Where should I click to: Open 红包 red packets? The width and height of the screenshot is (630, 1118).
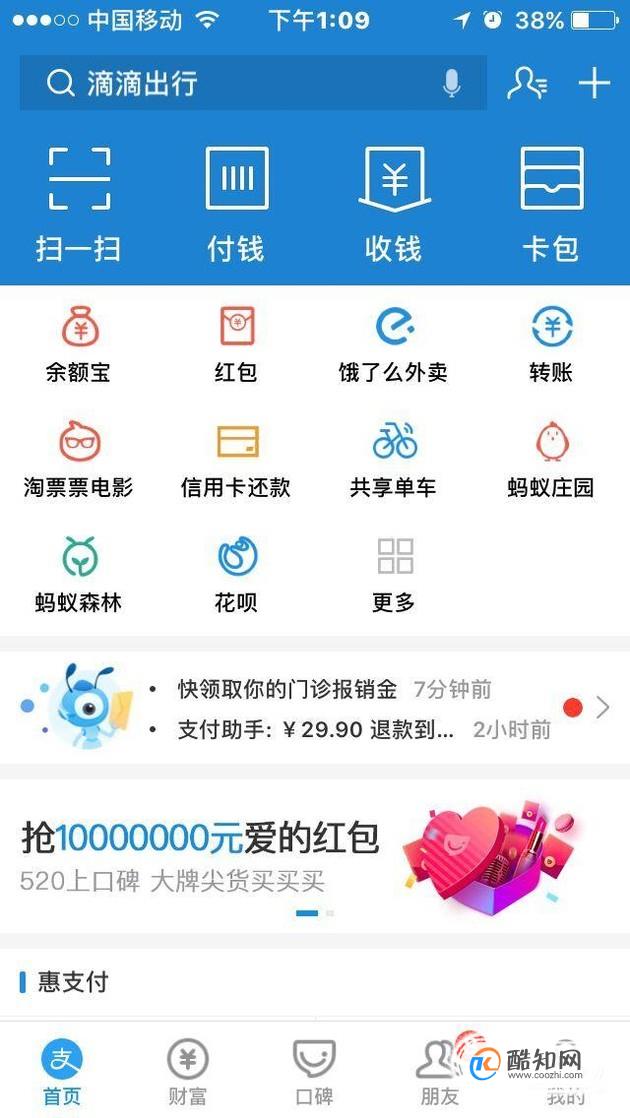click(236, 345)
